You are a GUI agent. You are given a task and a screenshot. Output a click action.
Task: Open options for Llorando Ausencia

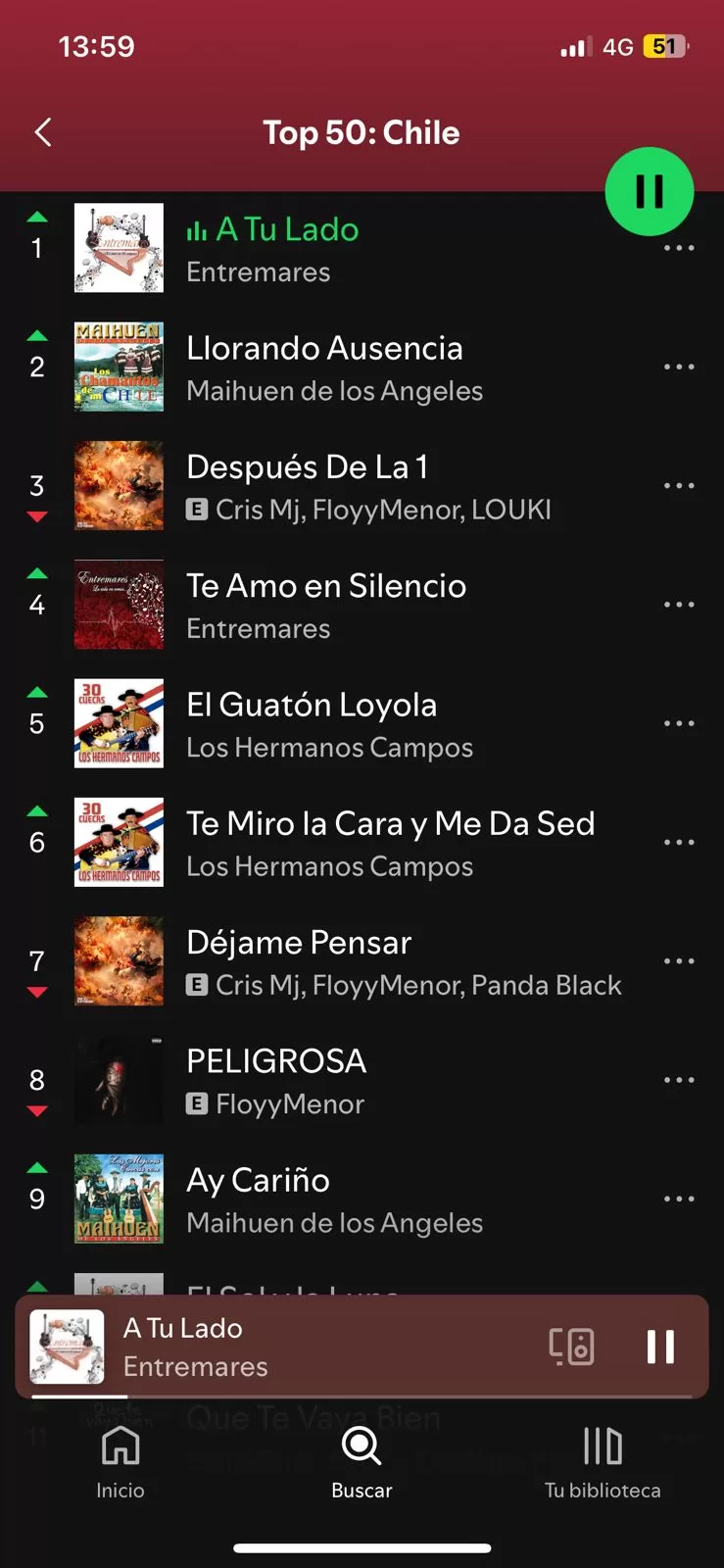[x=678, y=367]
